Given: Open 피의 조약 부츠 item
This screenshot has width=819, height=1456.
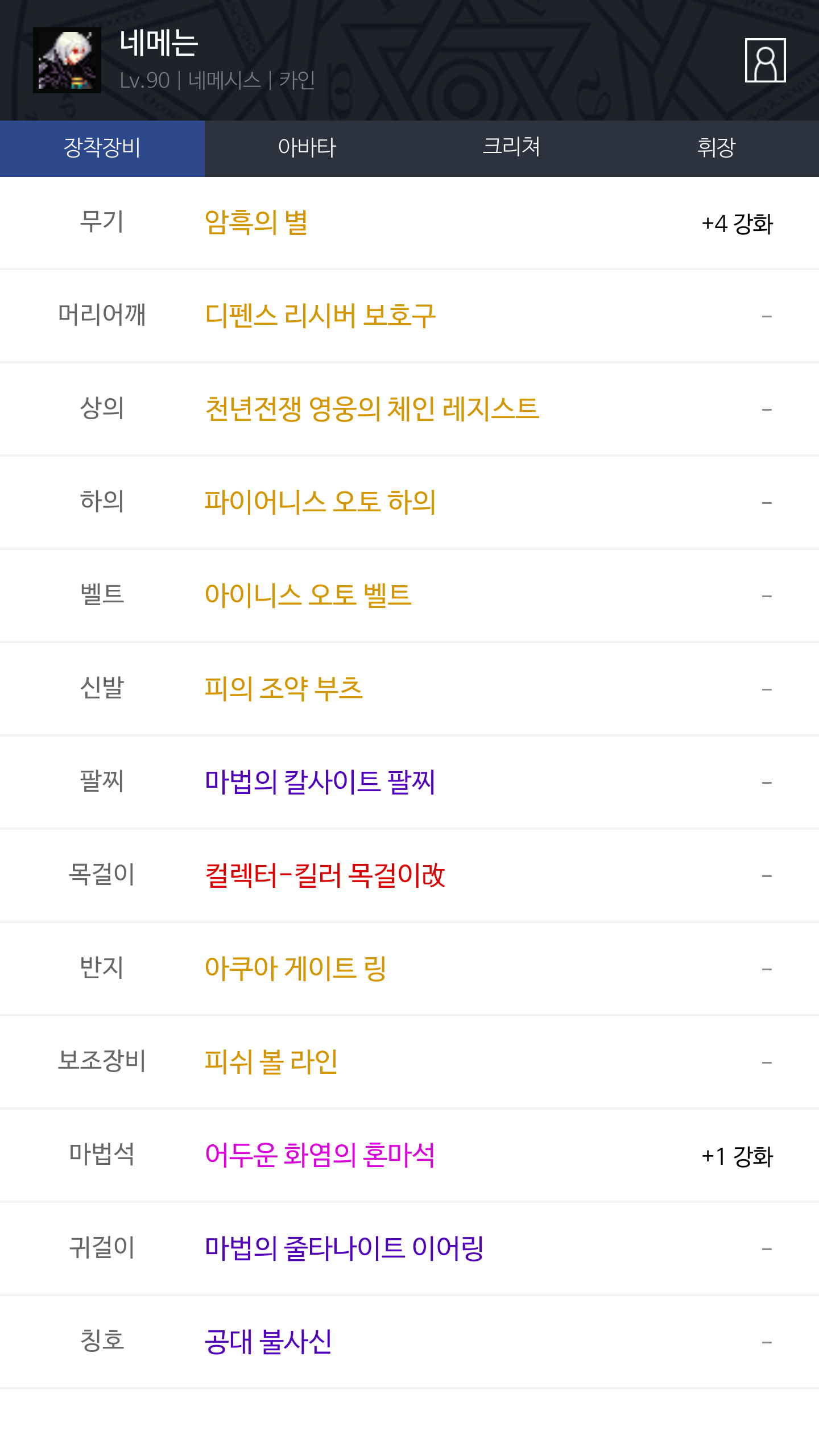Looking at the screenshot, I should pyautogui.click(x=283, y=689).
